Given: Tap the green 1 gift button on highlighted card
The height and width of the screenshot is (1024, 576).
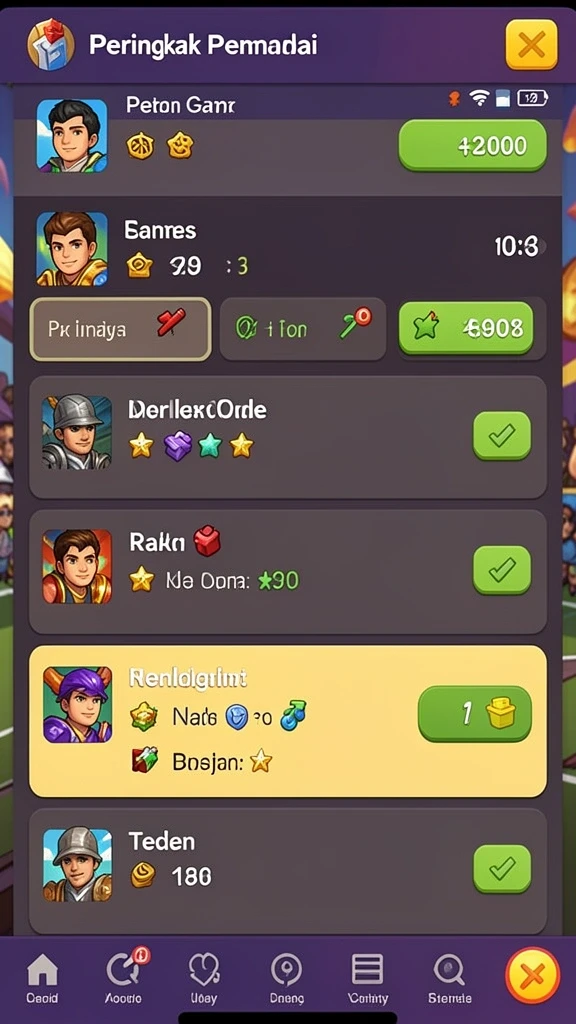Looking at the screenshot, I should [x=475, y=713].
